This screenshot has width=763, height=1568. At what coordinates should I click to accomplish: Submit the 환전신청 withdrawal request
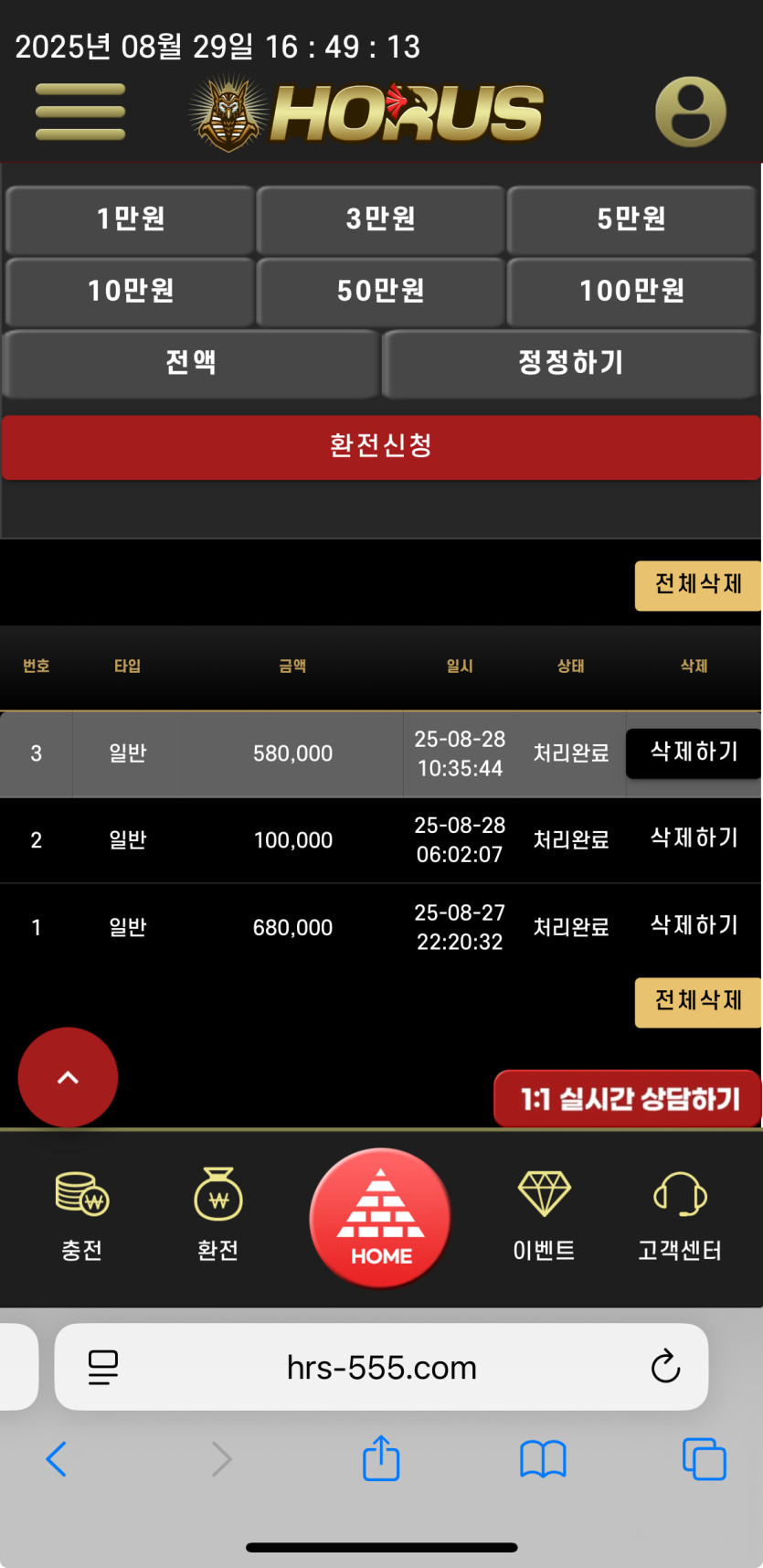(381, 446)
